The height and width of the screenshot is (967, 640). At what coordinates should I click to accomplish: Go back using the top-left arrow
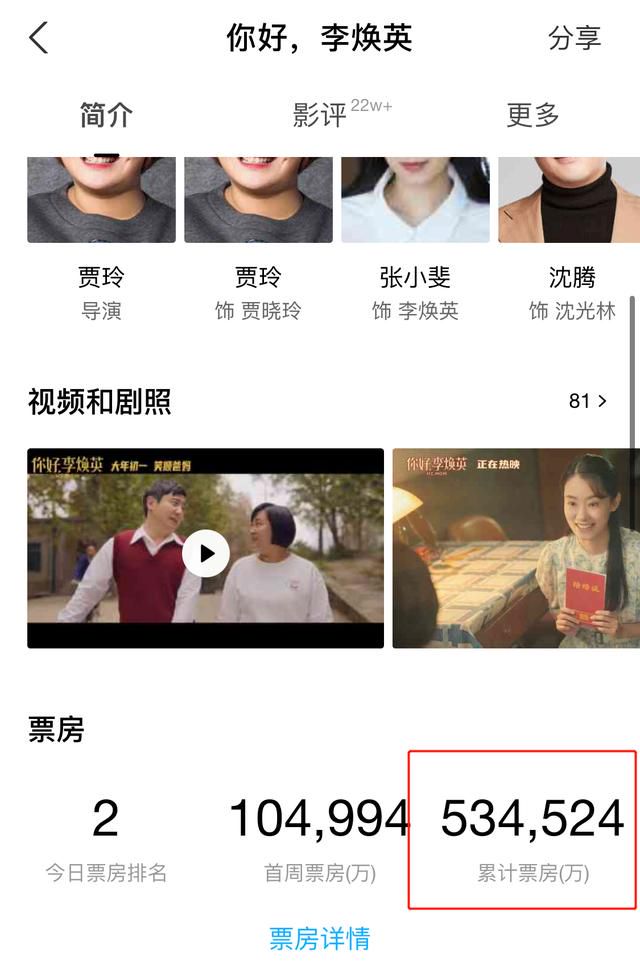click(x=38, y=38)
